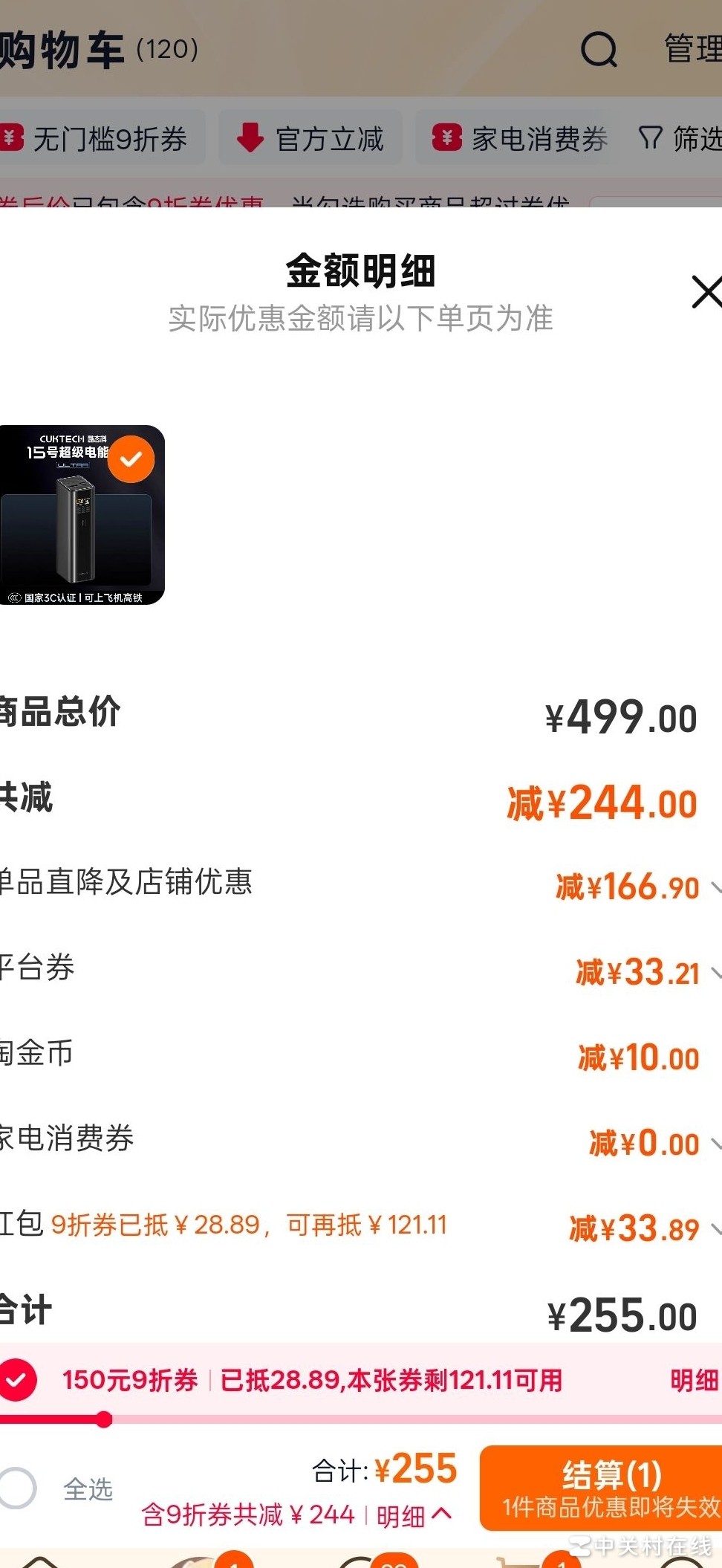Select the 无门槛9折券 chip
722x1568 pixels.
[x=97, y=139]
